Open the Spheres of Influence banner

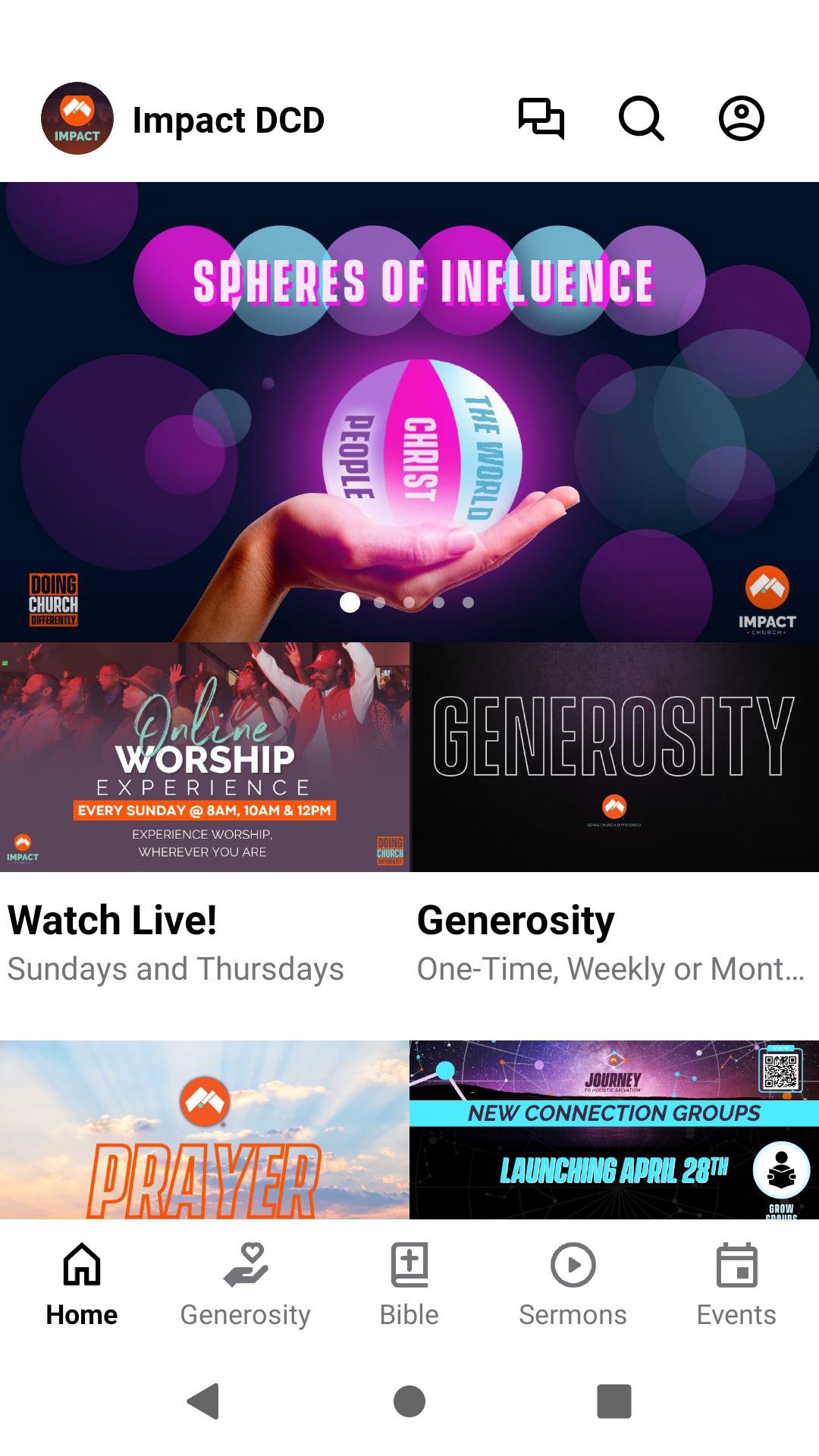click(409, 412)
